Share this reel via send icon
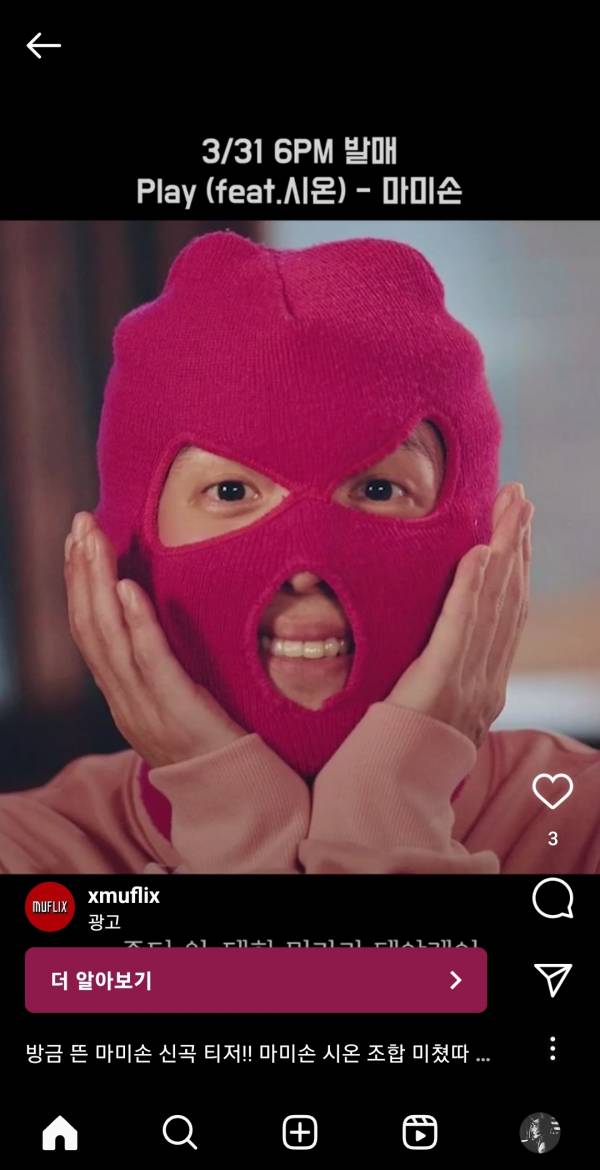This screenshot has width=600, height=1170. 552,980
